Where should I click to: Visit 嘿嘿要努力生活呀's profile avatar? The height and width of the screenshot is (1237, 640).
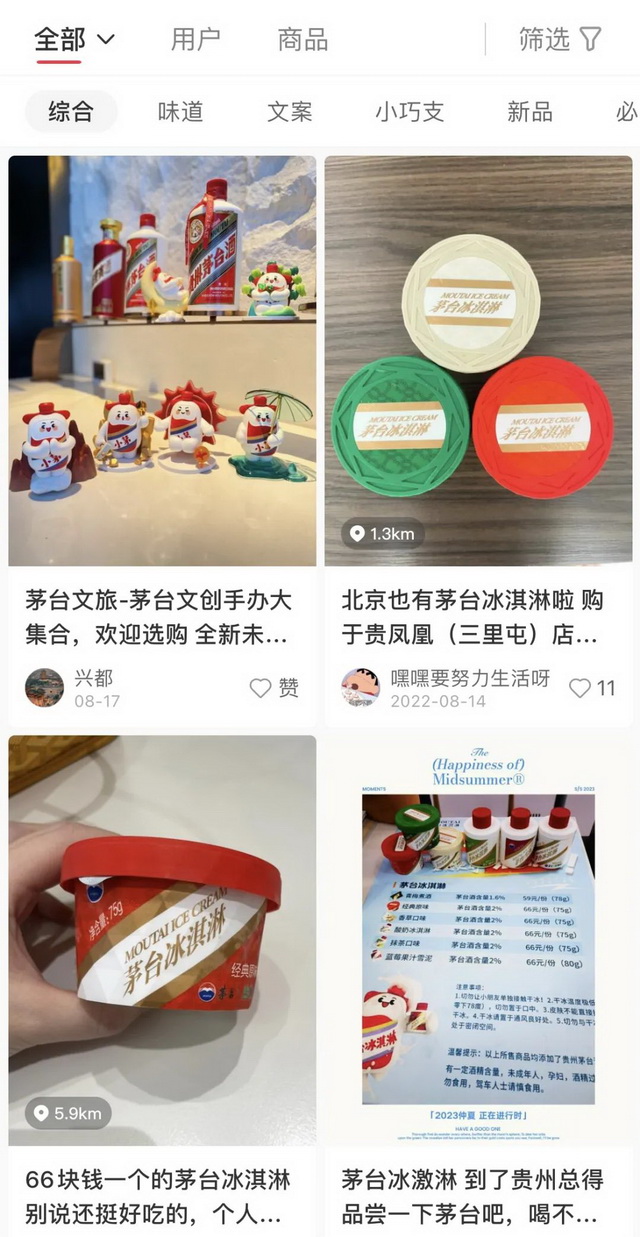[x=361, y=688]
